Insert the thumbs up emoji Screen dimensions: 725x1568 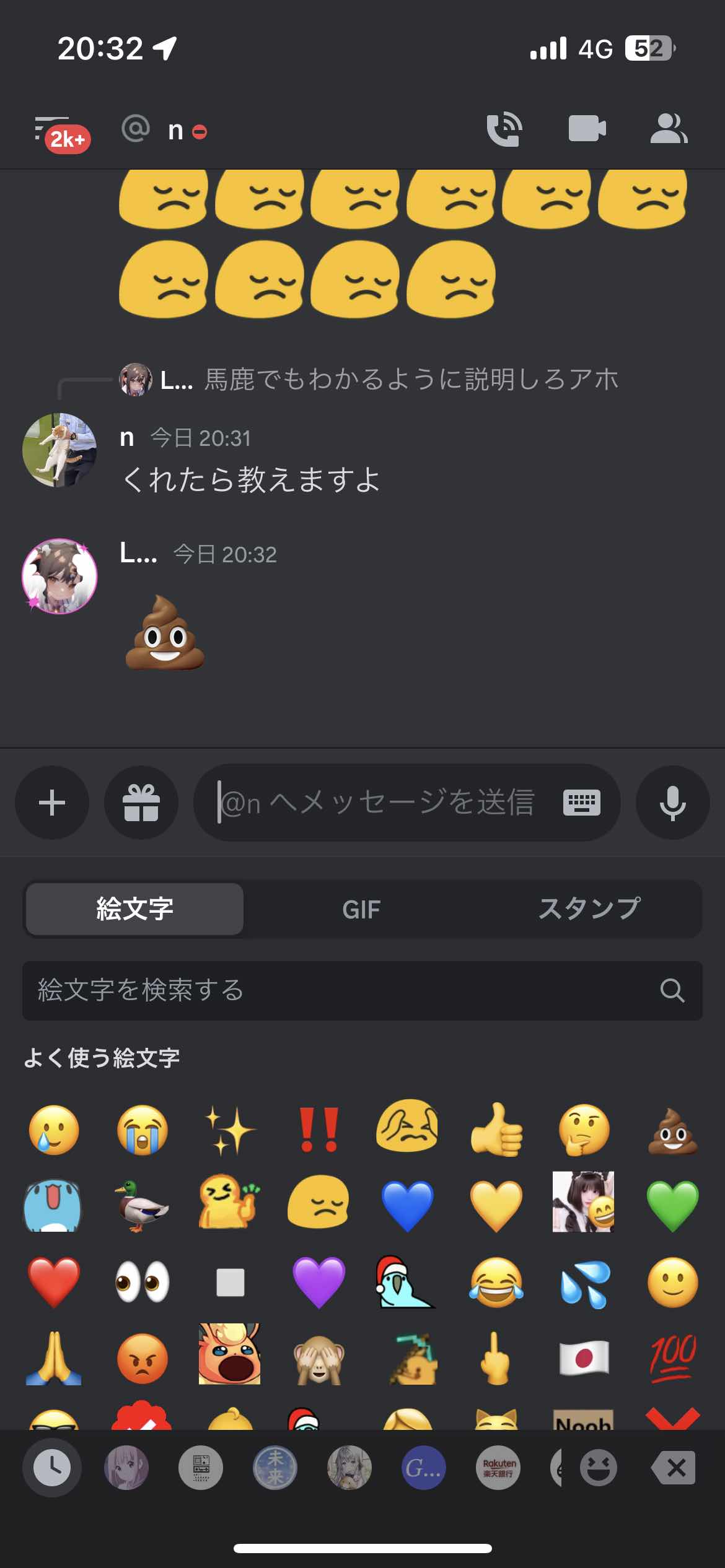tap(496, 1130)
